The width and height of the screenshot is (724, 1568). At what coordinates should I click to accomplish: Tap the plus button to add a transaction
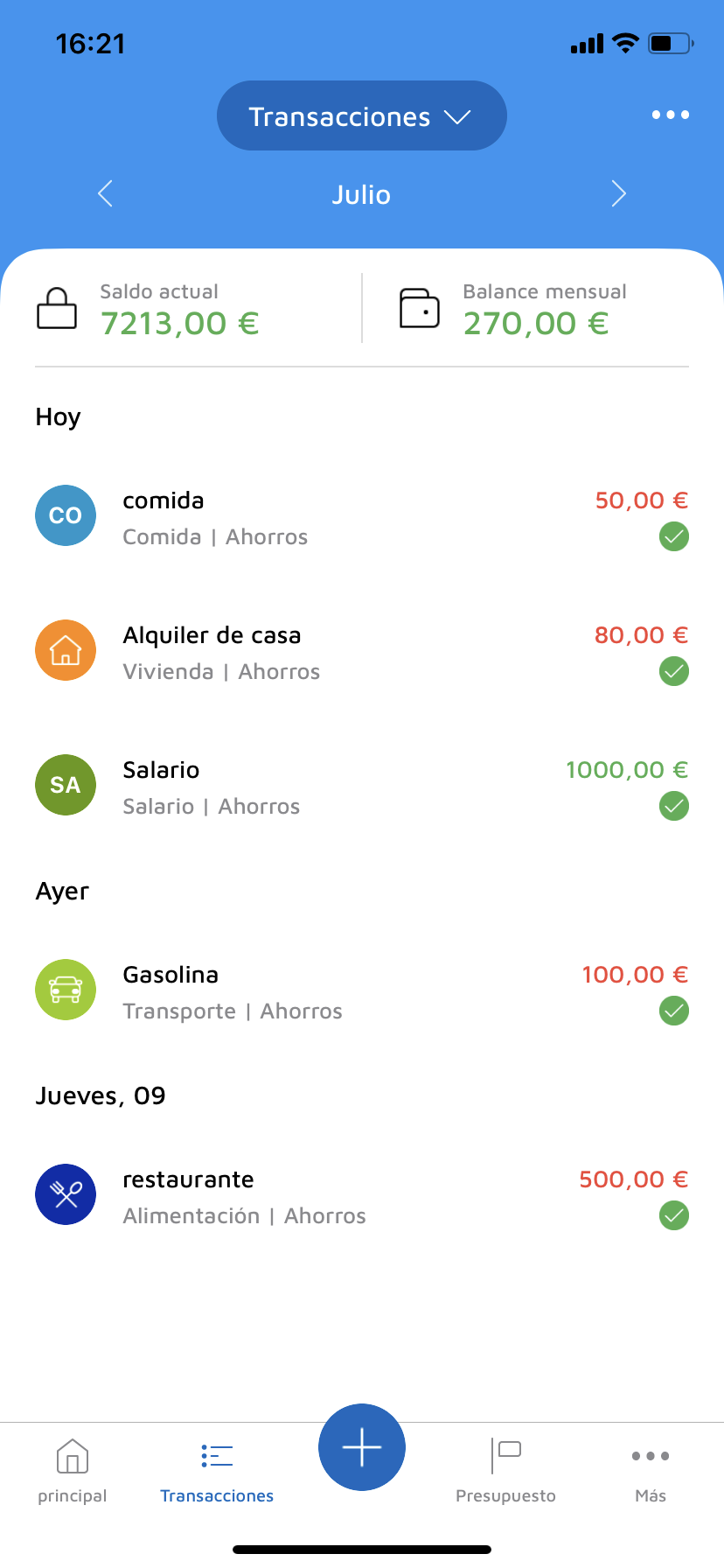[x=361, y=1447]
